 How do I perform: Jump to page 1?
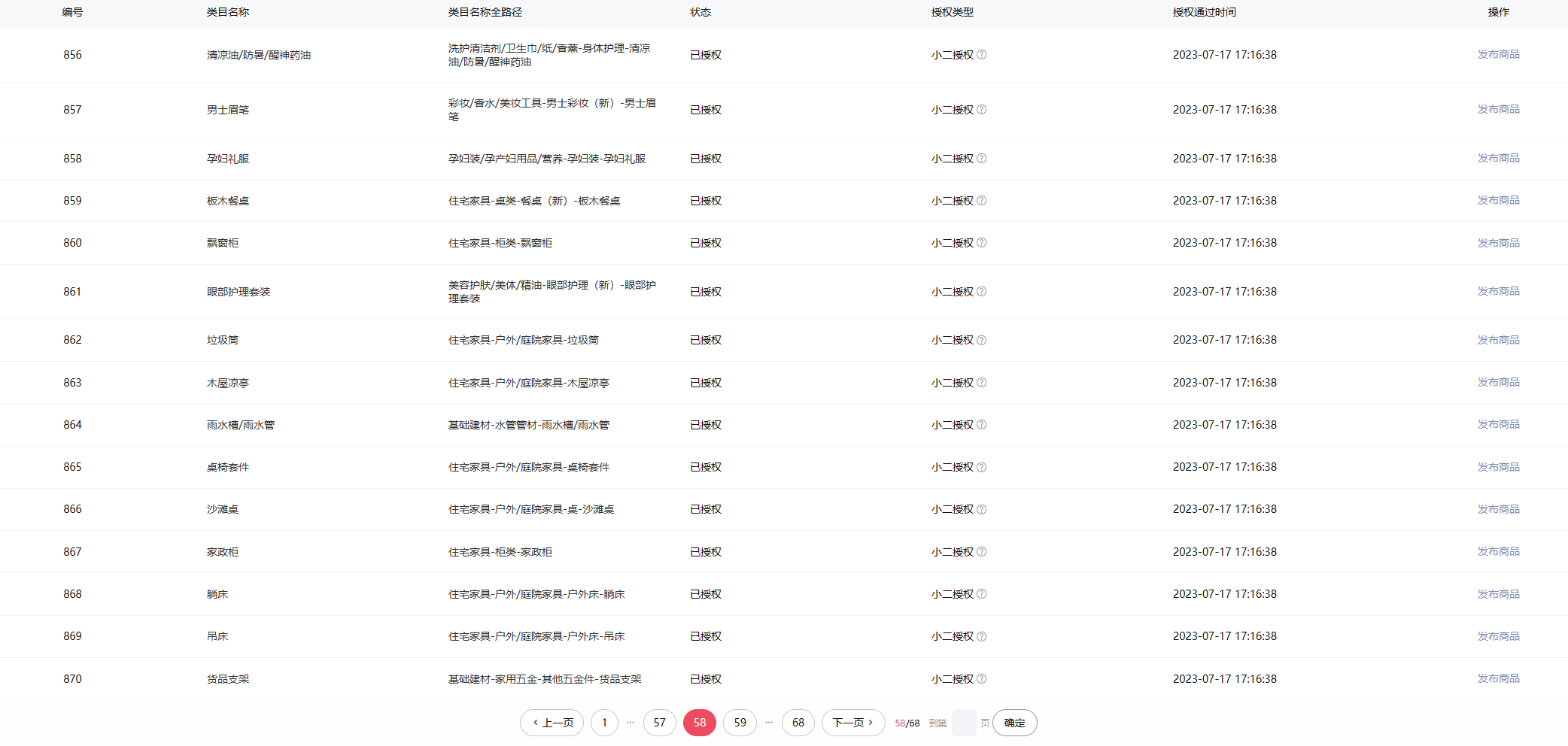604,723
